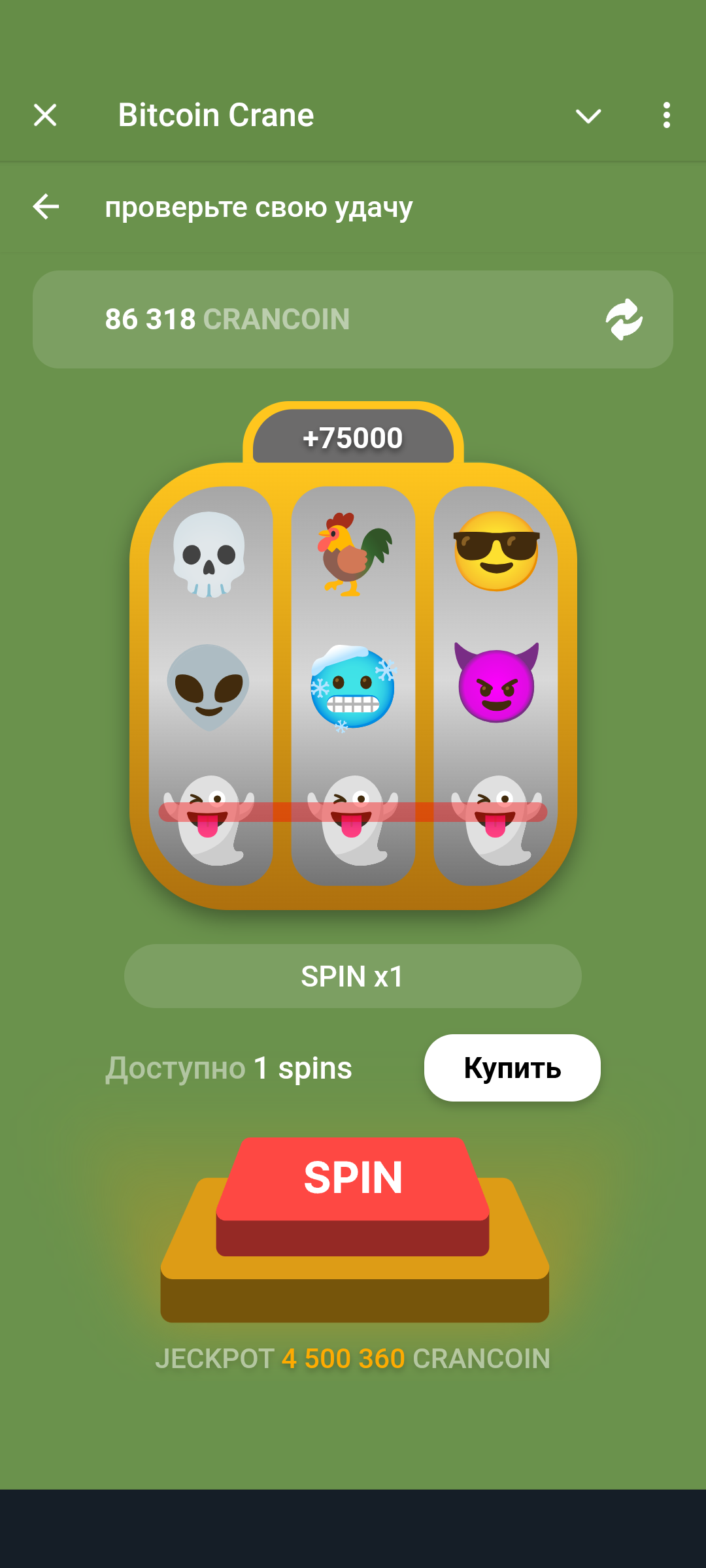
Task: Close the Bitcoin Crane mini app
Action: click(45, 116)
